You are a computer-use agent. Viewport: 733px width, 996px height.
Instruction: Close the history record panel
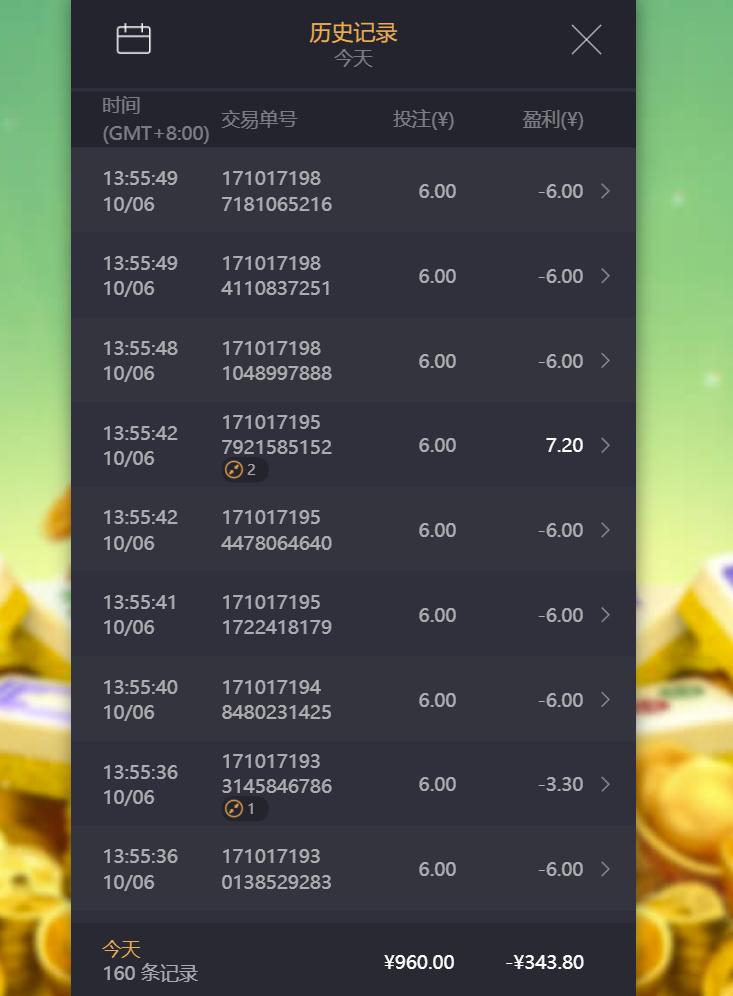[x=586, y=40]
